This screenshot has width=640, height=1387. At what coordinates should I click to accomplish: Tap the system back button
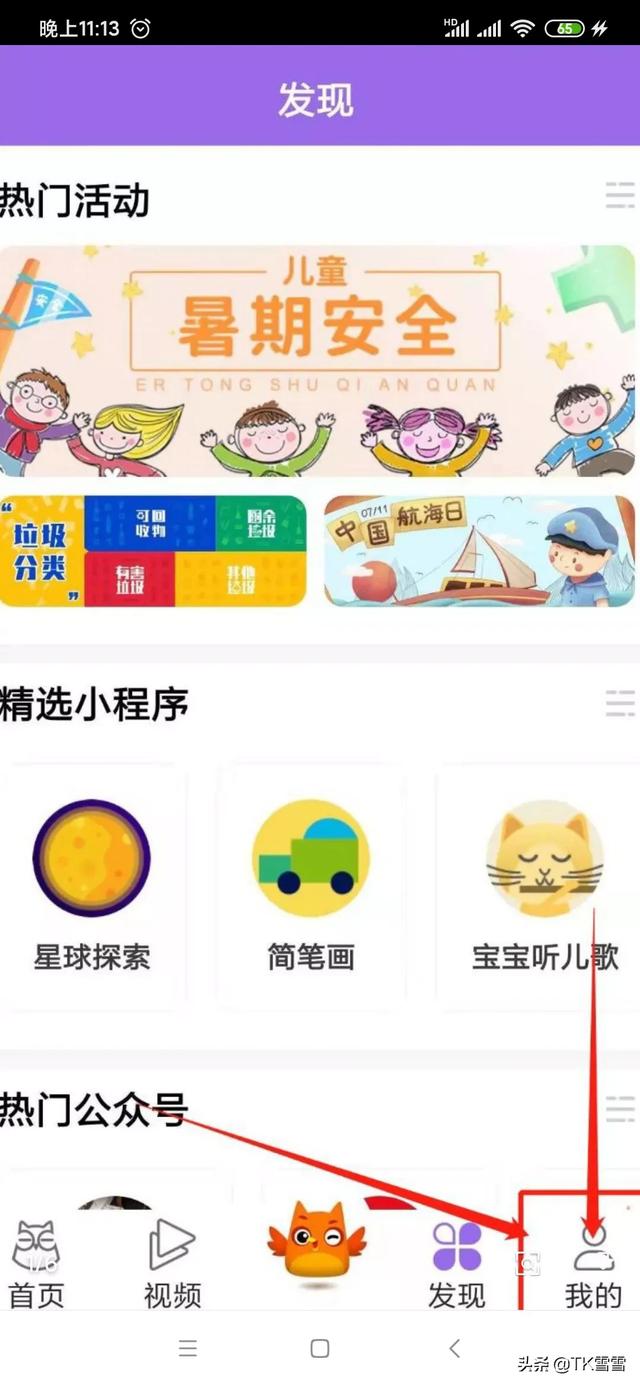tap(455, 1348)
